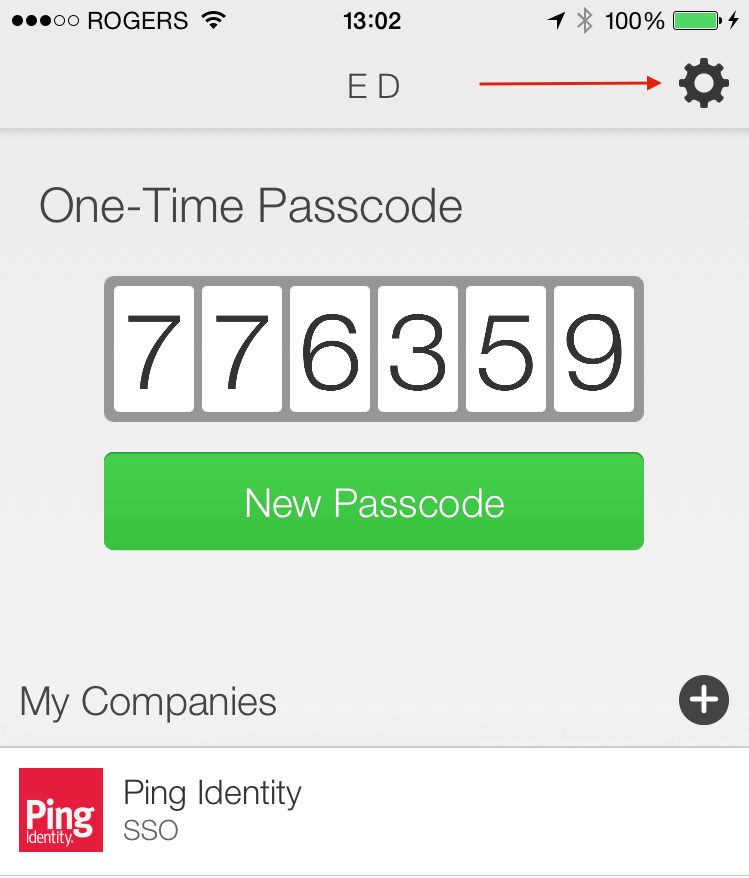Open the settings gear icon
The width and height of the screenshot is (749, 878).
click(x=703, y=84)
